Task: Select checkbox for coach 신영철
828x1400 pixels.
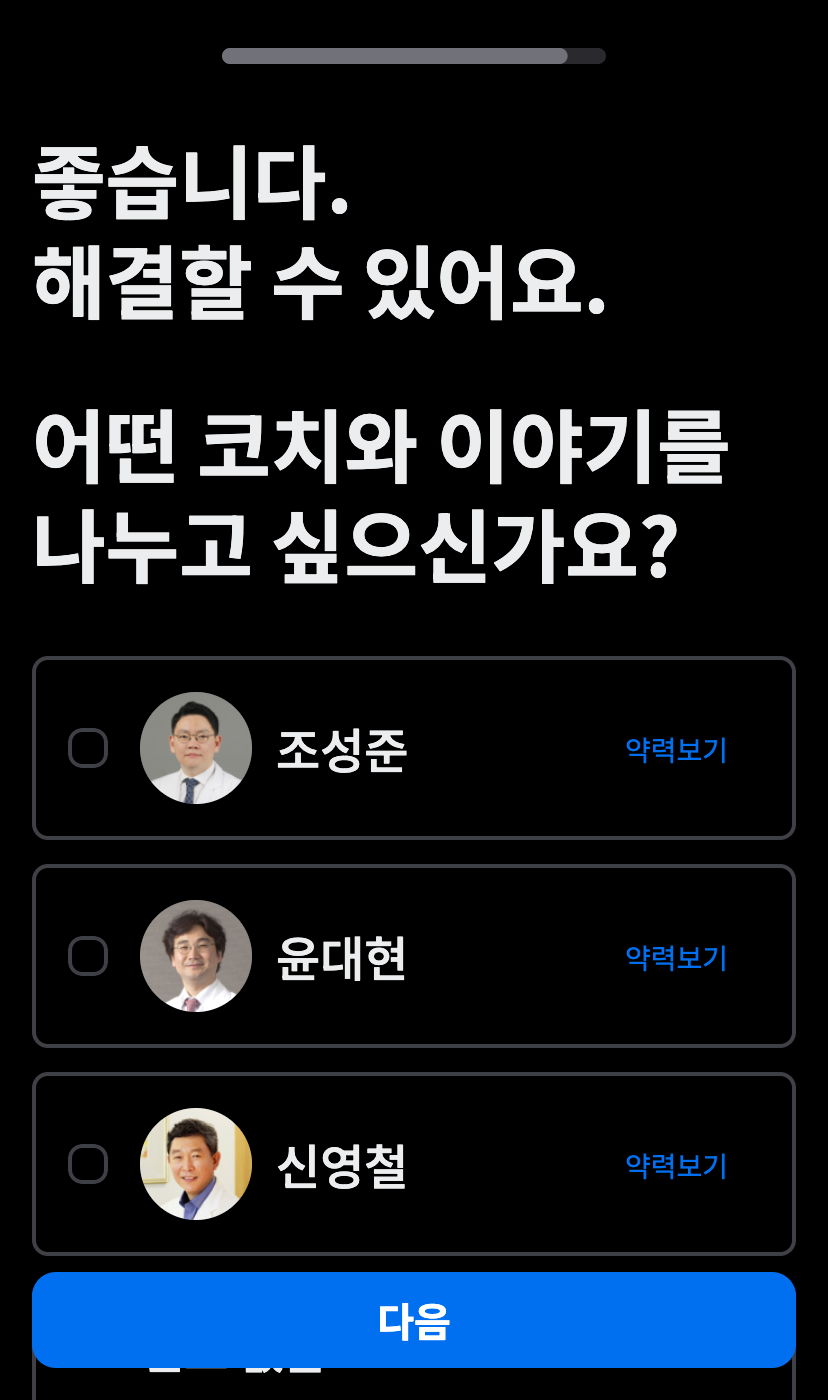Action: tap(88, 1164)
